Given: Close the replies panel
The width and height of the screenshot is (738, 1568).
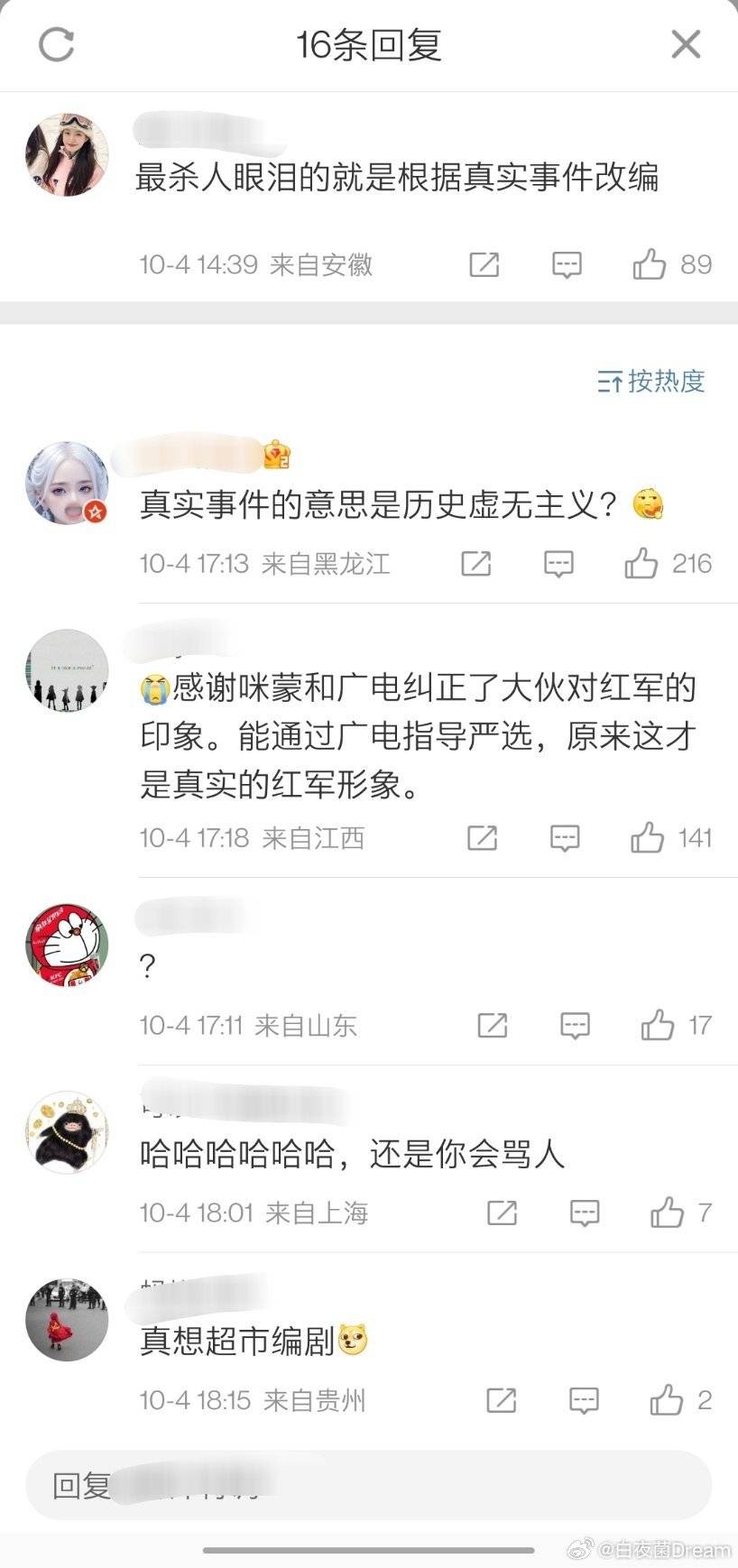Looking at the screenshot, I should click(x=686, y=44).
